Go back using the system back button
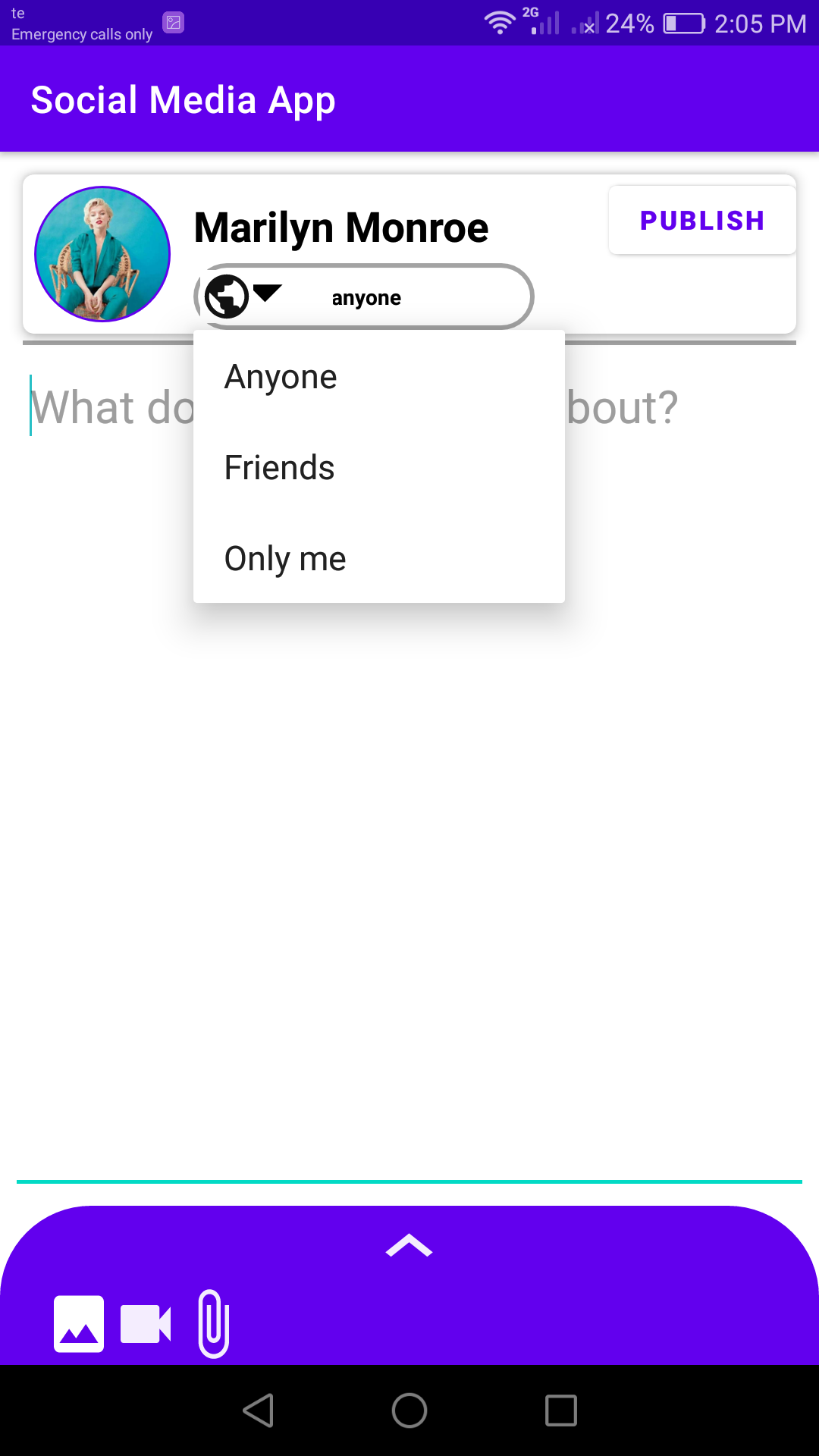This screenshot has height=1456, width=819. [x=259, y=1410]
